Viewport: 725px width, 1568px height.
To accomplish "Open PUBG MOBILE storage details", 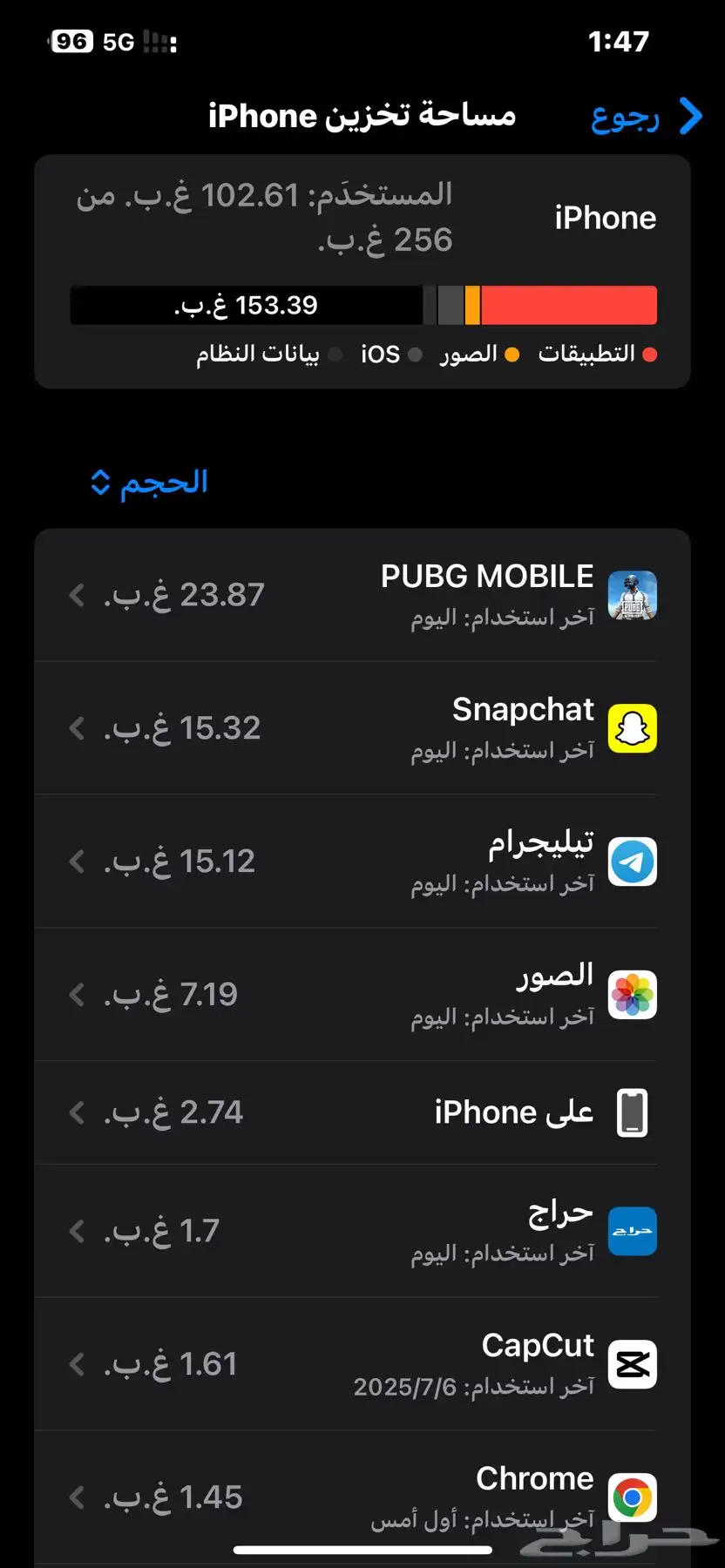I will (362, 595).
